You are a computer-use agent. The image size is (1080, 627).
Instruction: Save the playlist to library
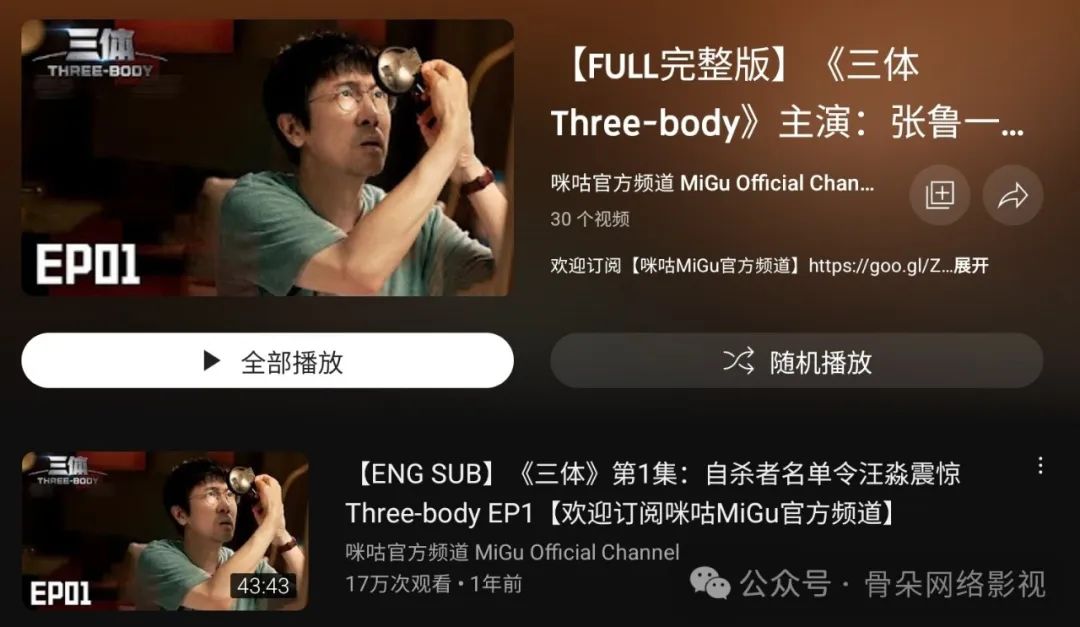(x=939, y=195)
